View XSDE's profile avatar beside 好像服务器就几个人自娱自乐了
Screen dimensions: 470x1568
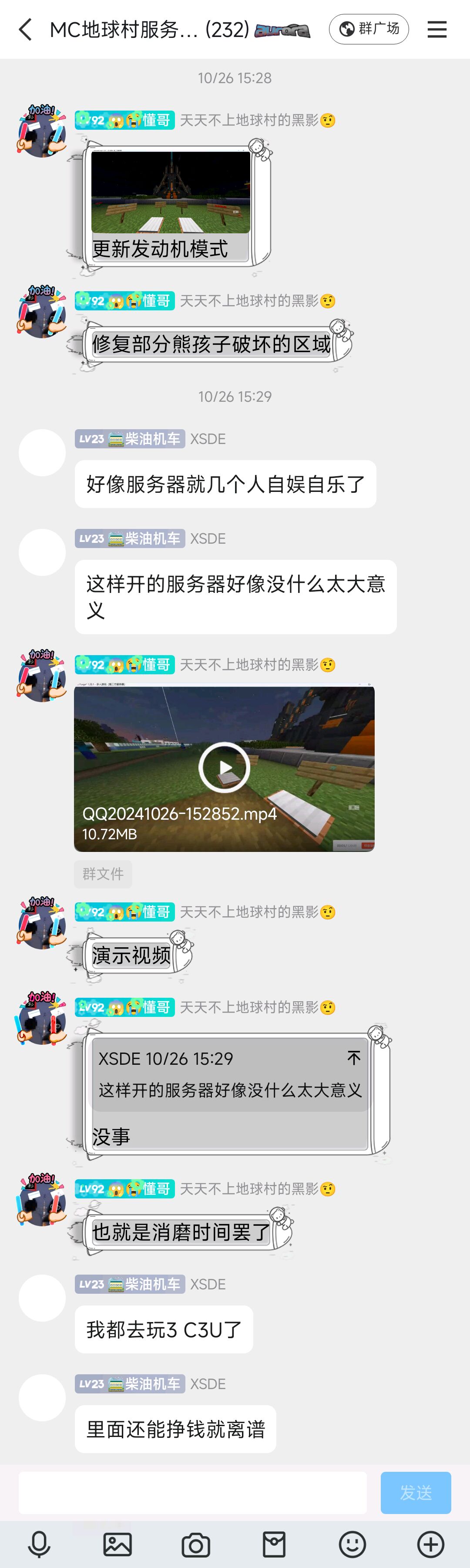coord(42,453)
